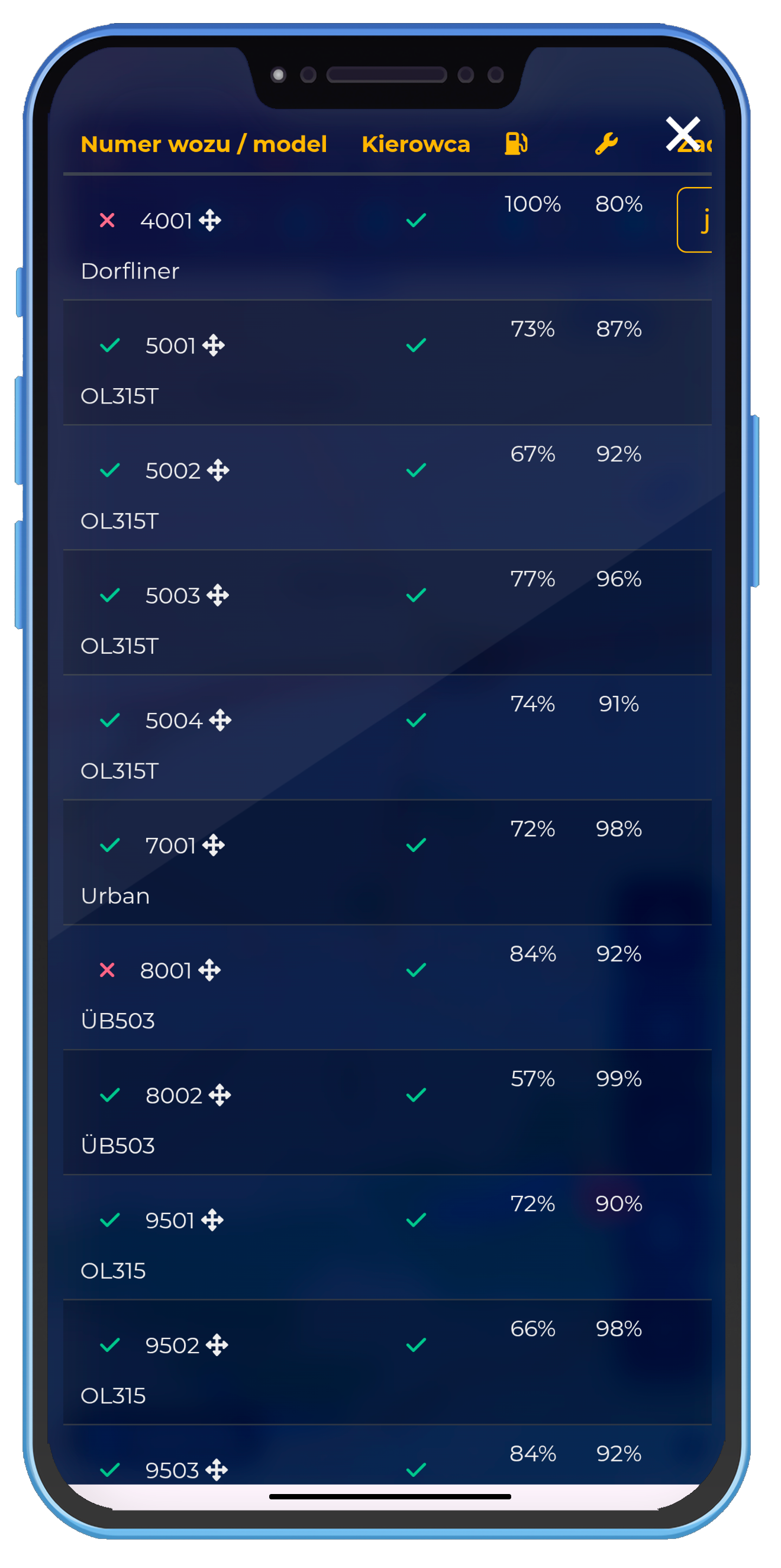
Task: Tap the yellow-outlined button in the 4001 row
Action: [695, 220]
